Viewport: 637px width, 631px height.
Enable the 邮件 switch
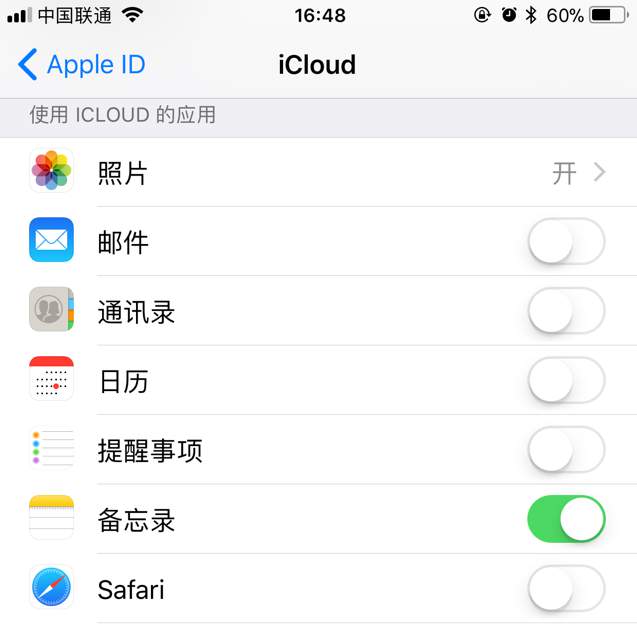pos(566,241)
